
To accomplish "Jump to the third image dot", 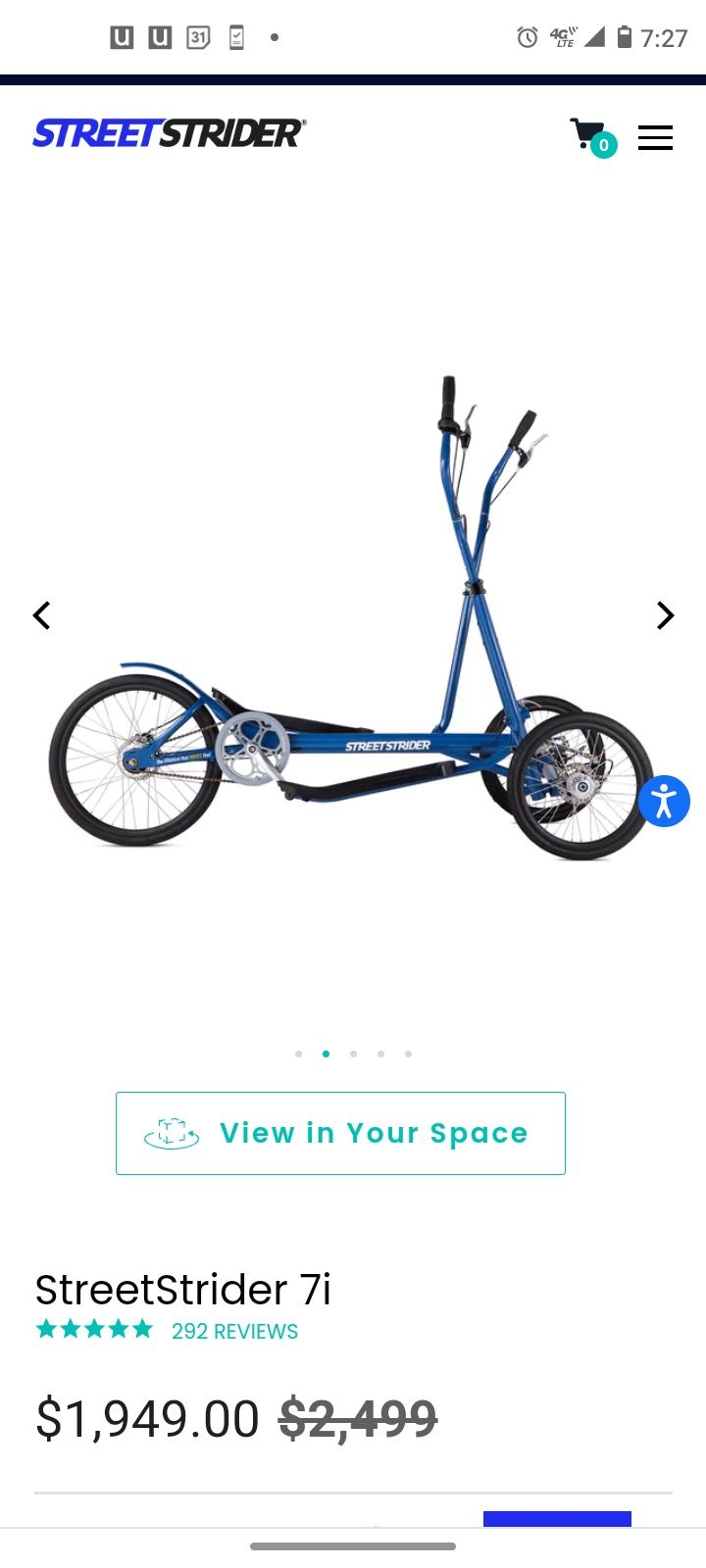I will pos(353,1054).
